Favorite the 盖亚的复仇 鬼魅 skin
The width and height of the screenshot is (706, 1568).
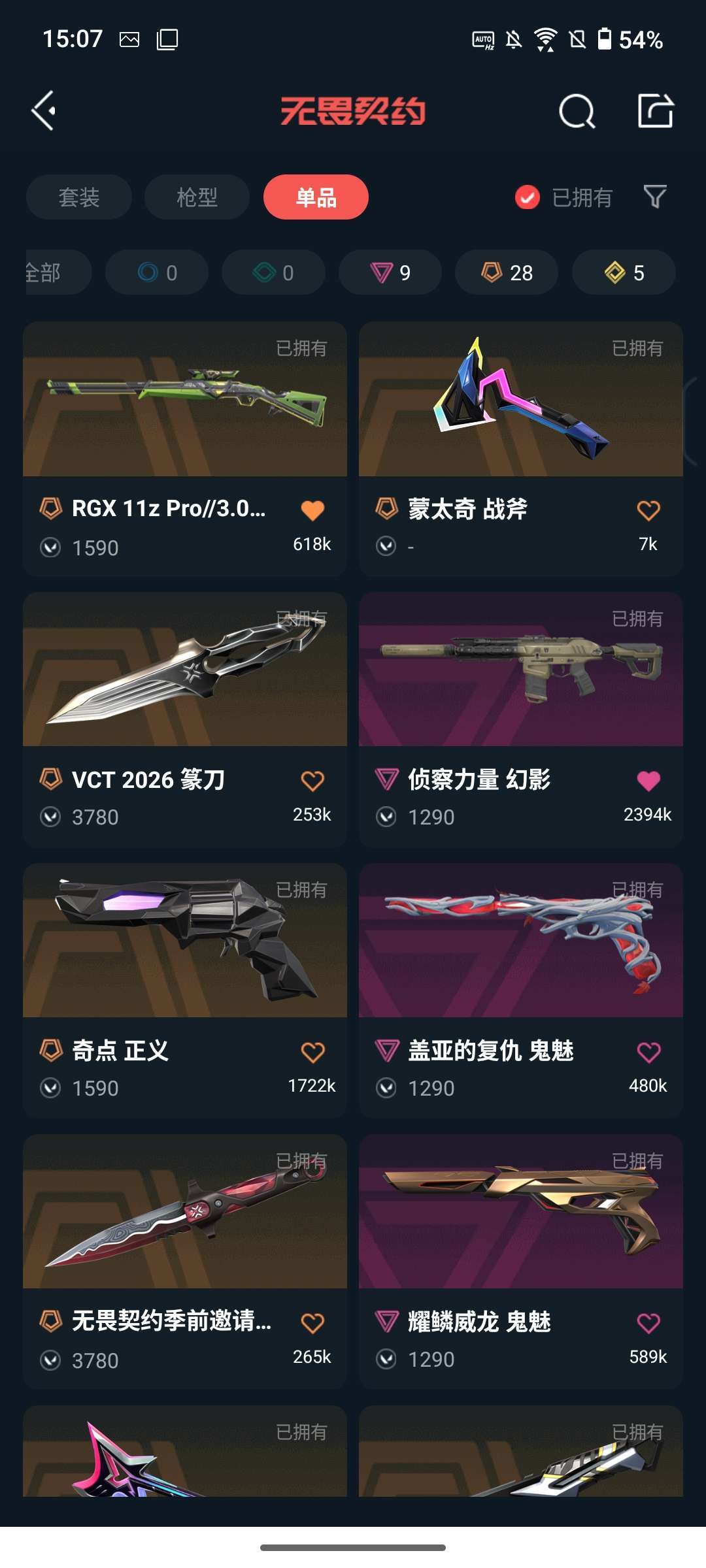coord(649,1052)
